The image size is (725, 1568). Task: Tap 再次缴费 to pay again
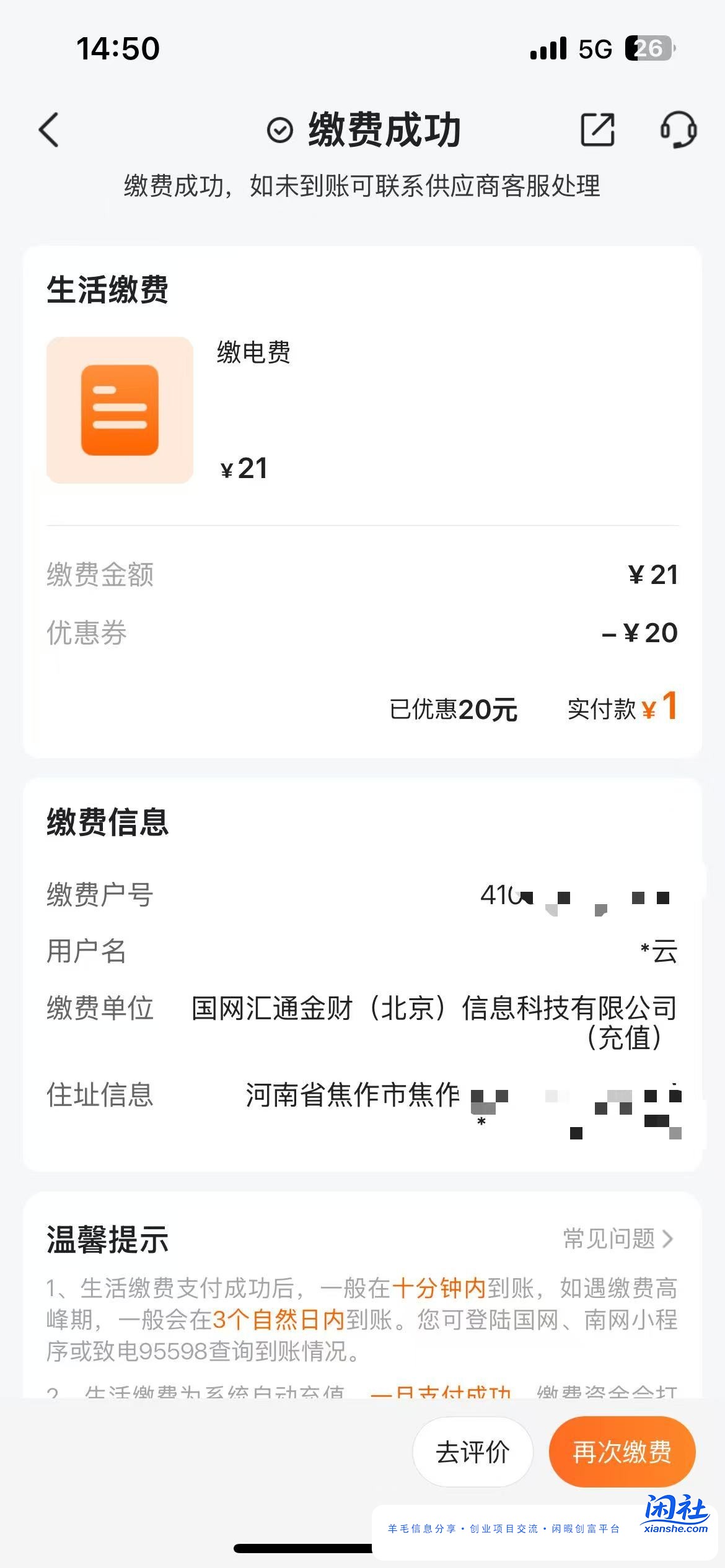coord(622,1452)
